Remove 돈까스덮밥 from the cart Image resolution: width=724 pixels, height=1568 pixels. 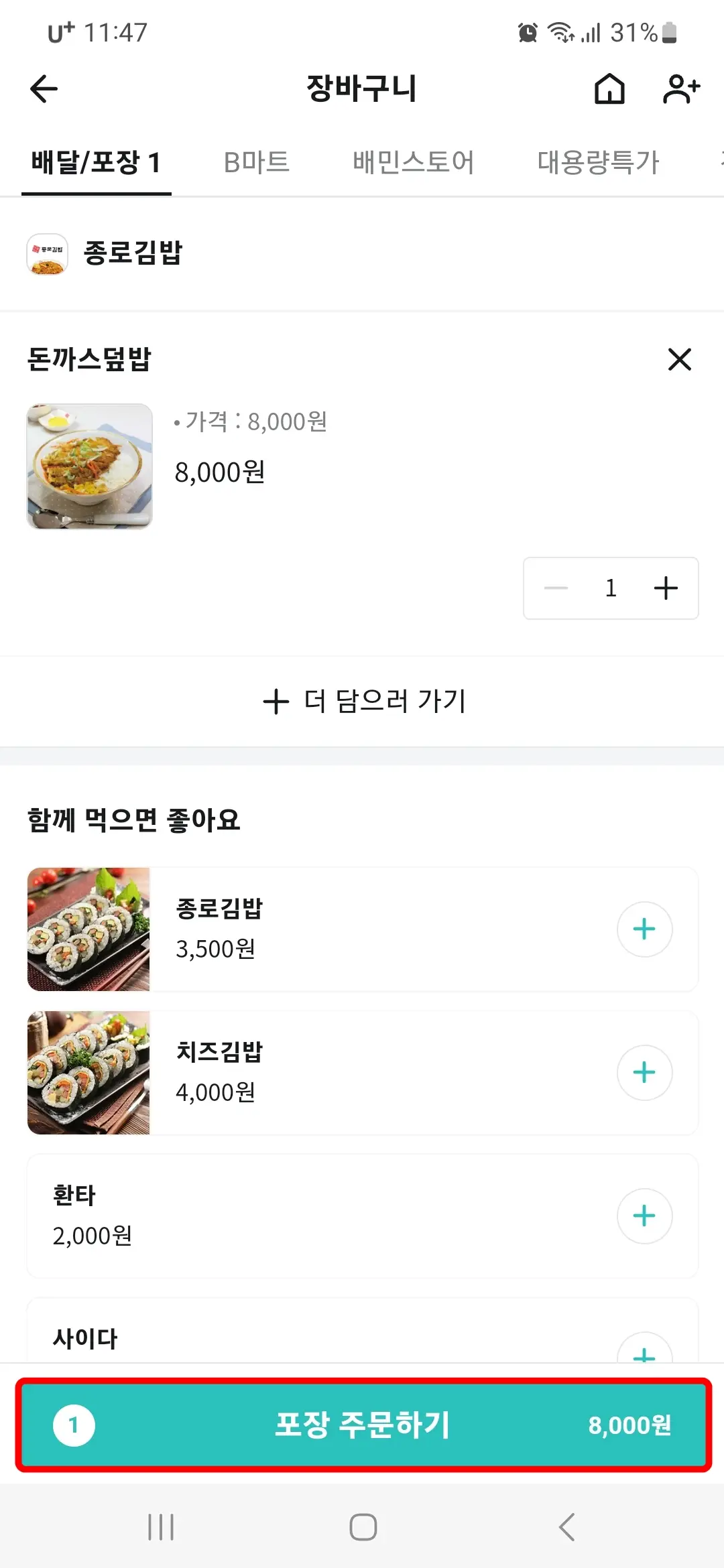(680, 360)
